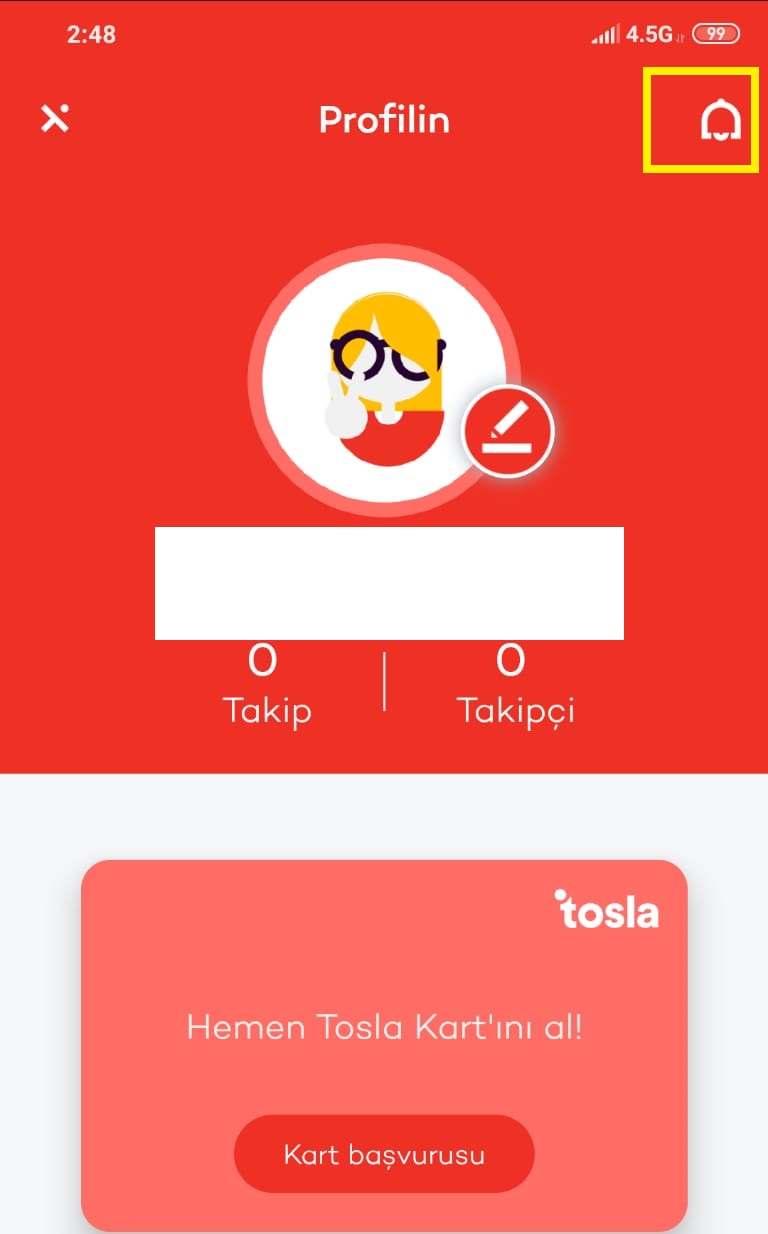Edit the profile avatar
The width and height of the screenshot is (768, 1234).
(x=508, y=431)
